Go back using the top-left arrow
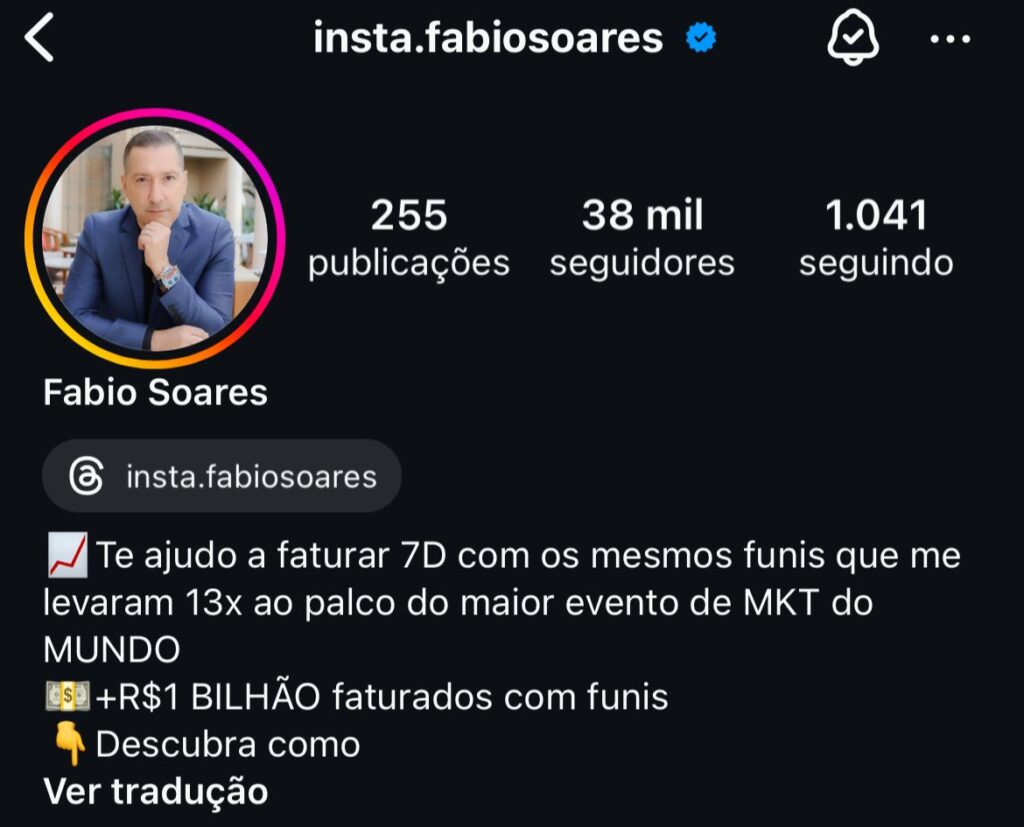 tap(40, 40)
